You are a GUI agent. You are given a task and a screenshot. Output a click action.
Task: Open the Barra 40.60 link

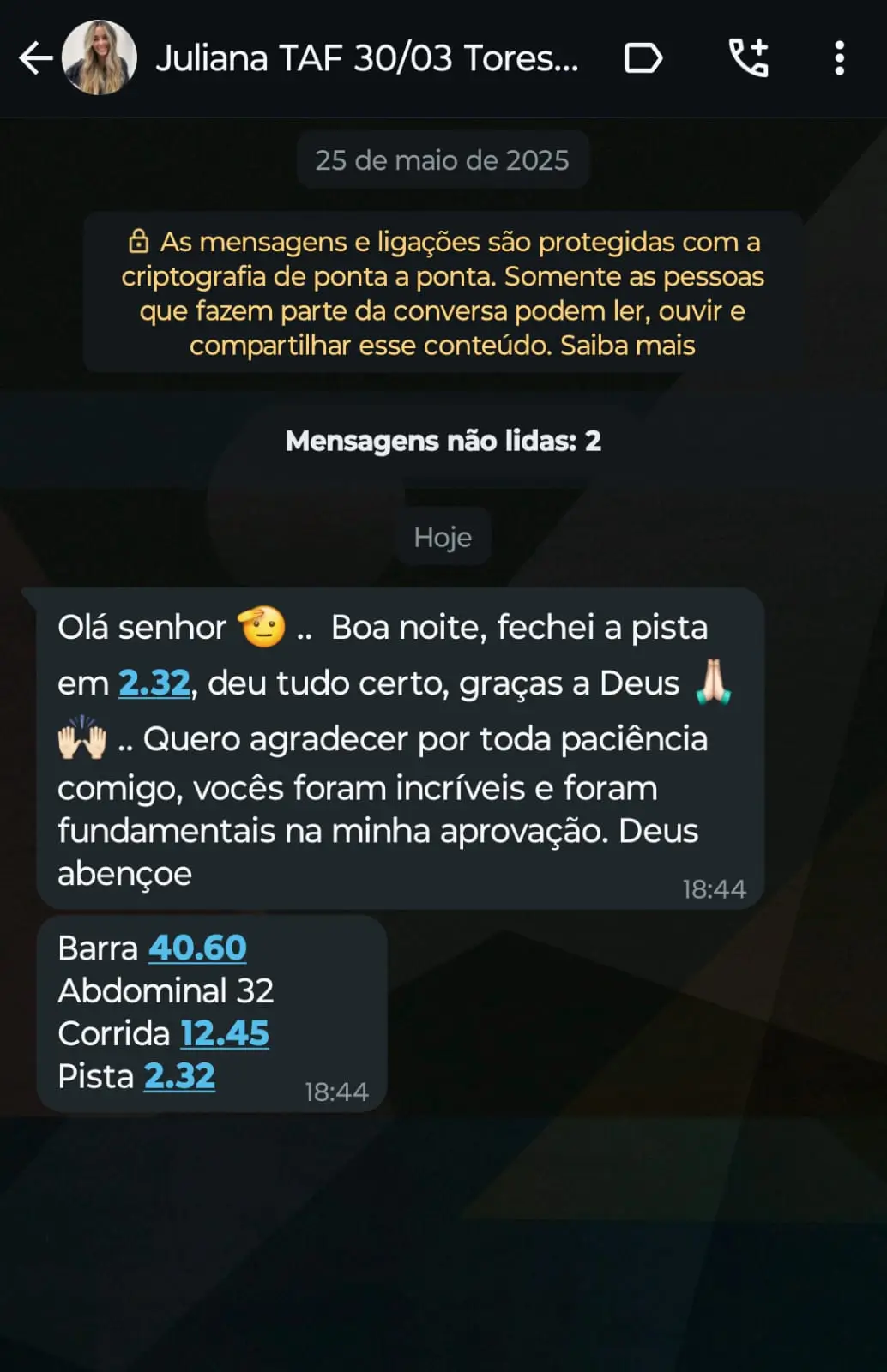coord(196,948)
